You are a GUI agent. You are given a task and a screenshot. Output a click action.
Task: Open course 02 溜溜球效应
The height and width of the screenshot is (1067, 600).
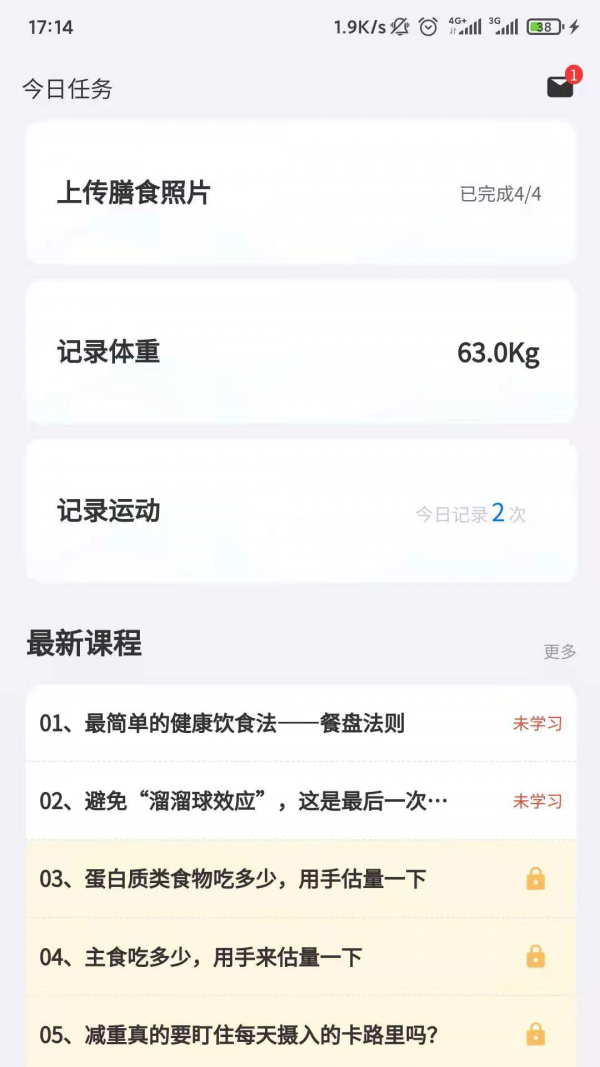pyautogui.click(x=300, y=801)
